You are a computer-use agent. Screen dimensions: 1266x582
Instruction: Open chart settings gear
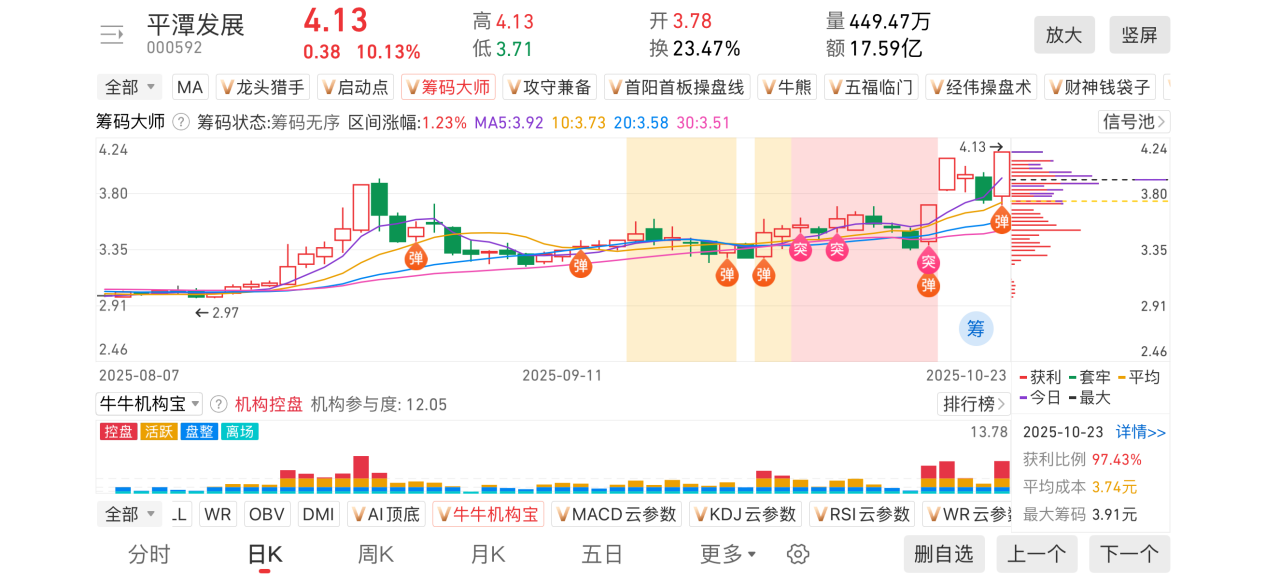pyautogui.click(x=797, y=554)
